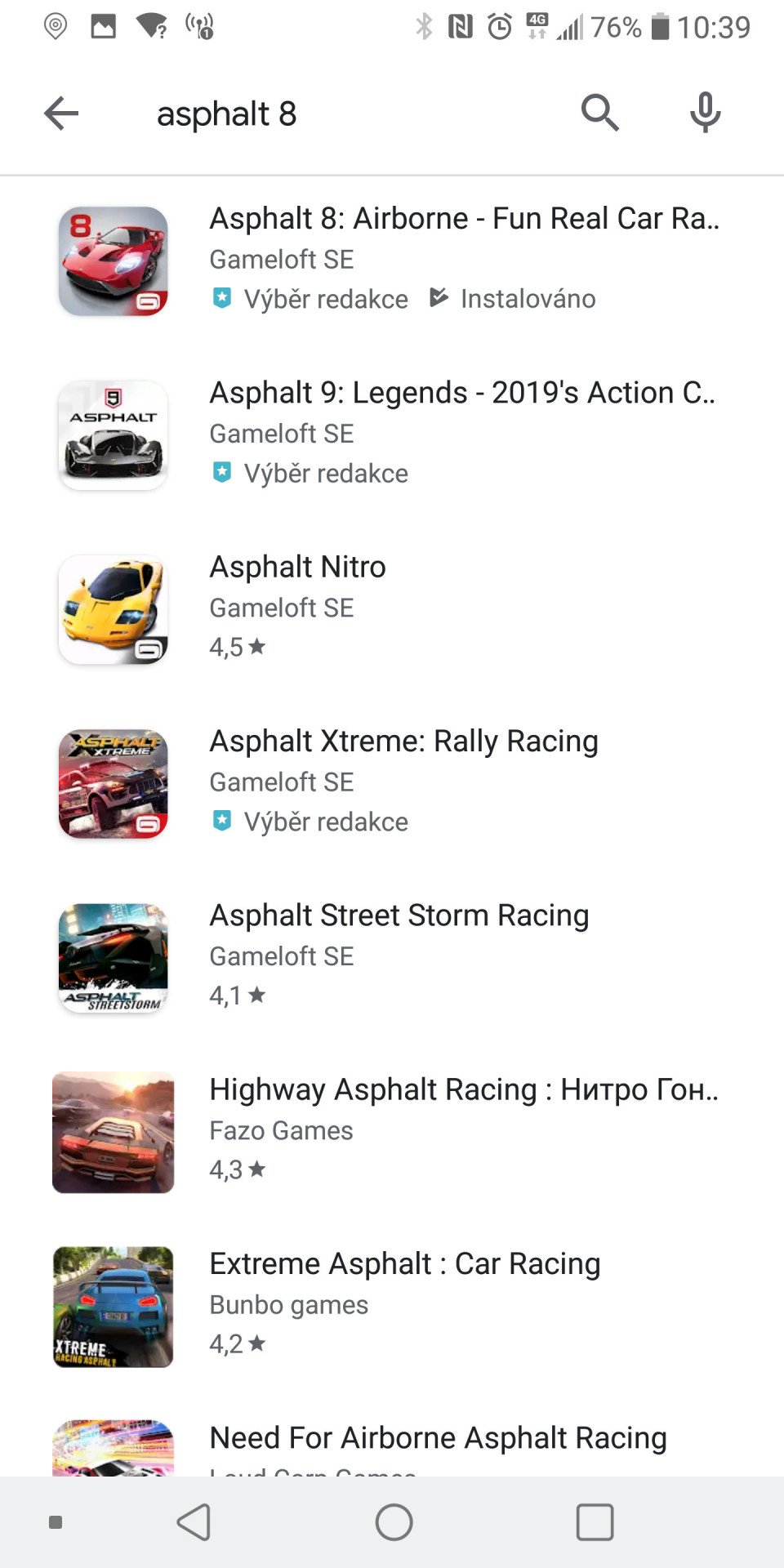View Asphalt Xtreme: Rally Racing
The image size is (784, 1568).
coord(392,784)
